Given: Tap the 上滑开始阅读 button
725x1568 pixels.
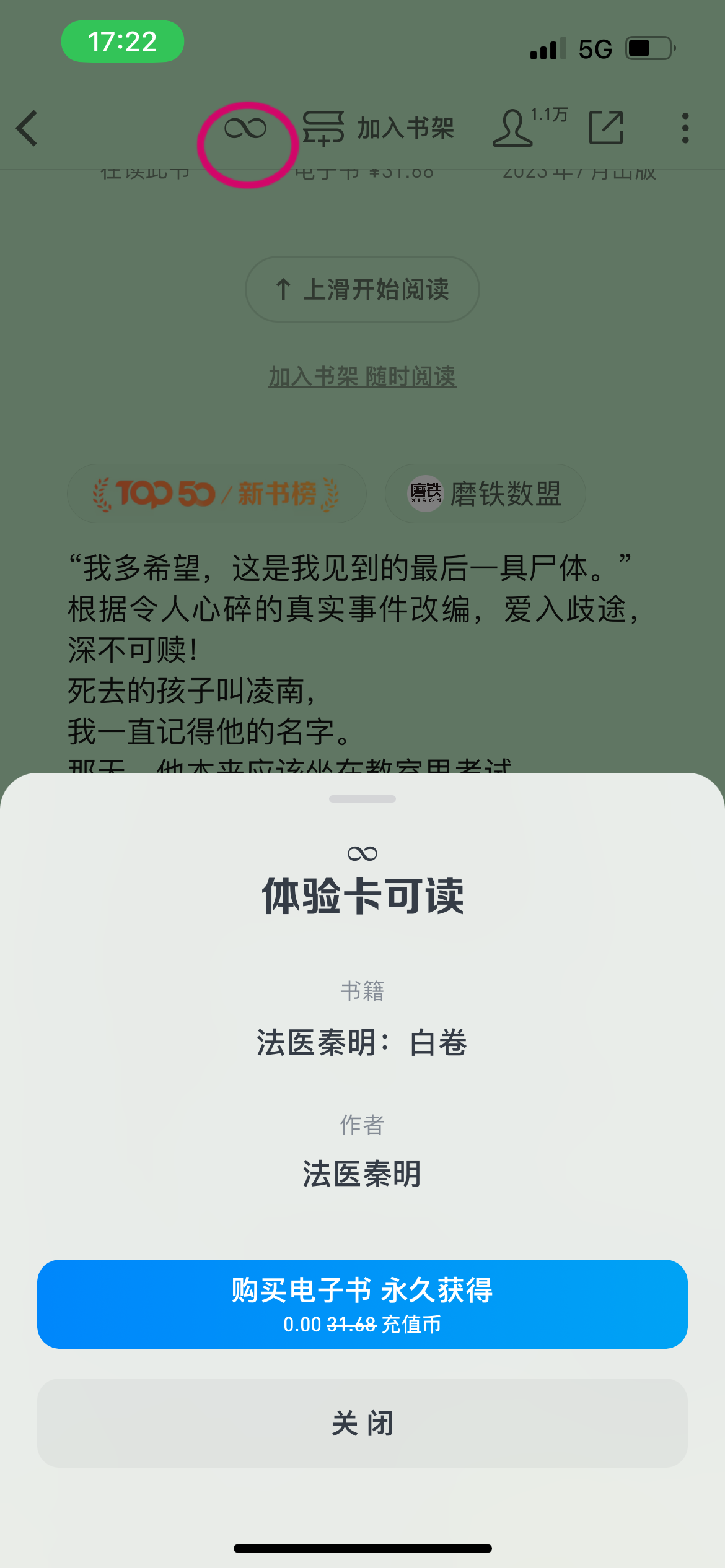Looking at the screenshot, I should [362, 289].
